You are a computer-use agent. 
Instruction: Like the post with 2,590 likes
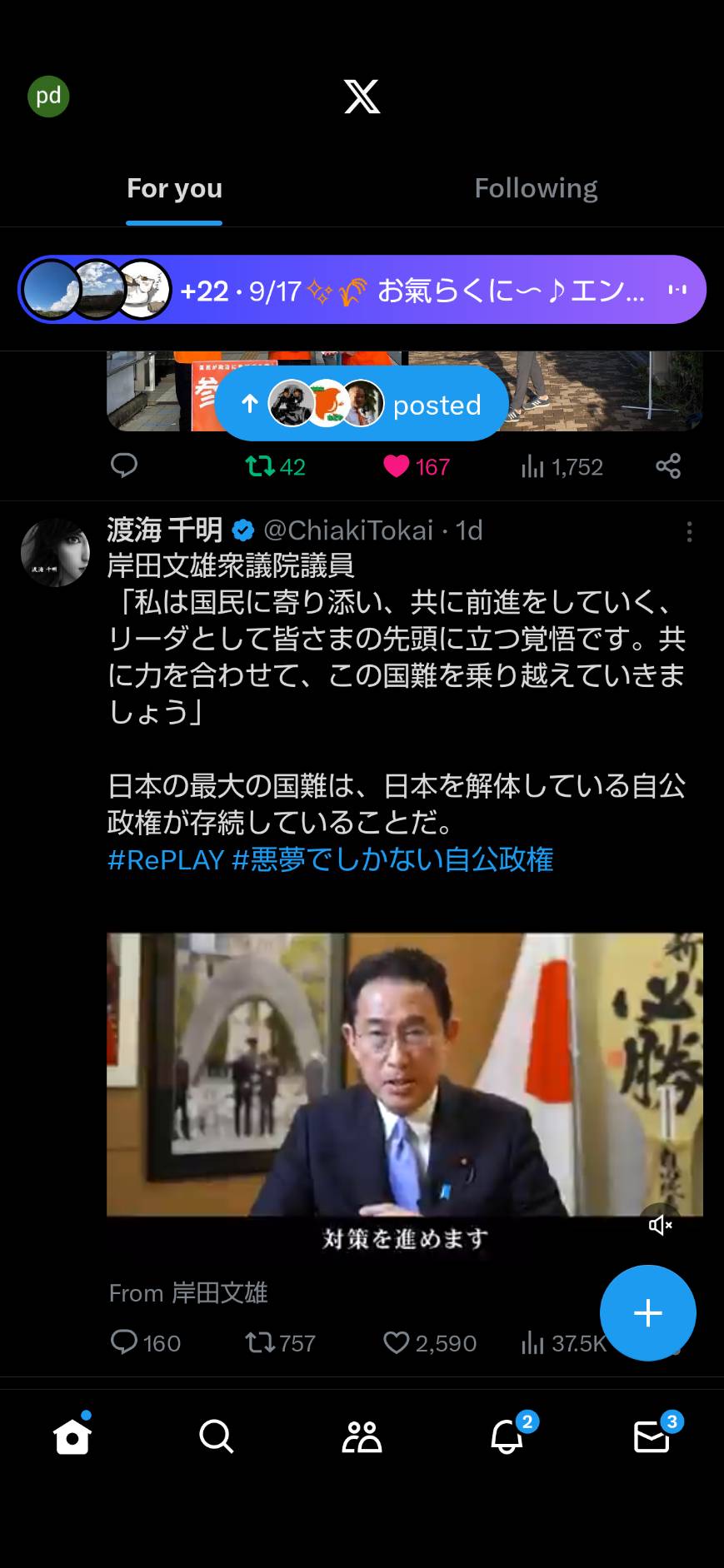click(x=430, y=1342)
